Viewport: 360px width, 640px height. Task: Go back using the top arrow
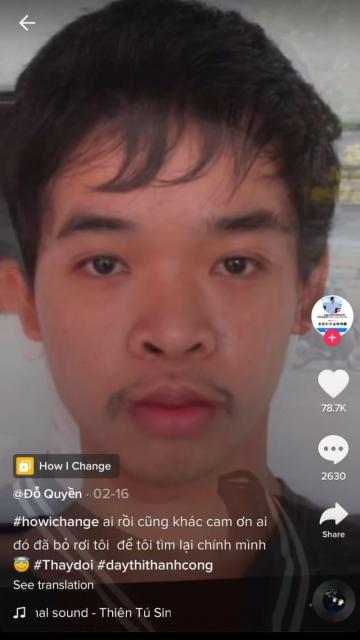coord(27,23)
